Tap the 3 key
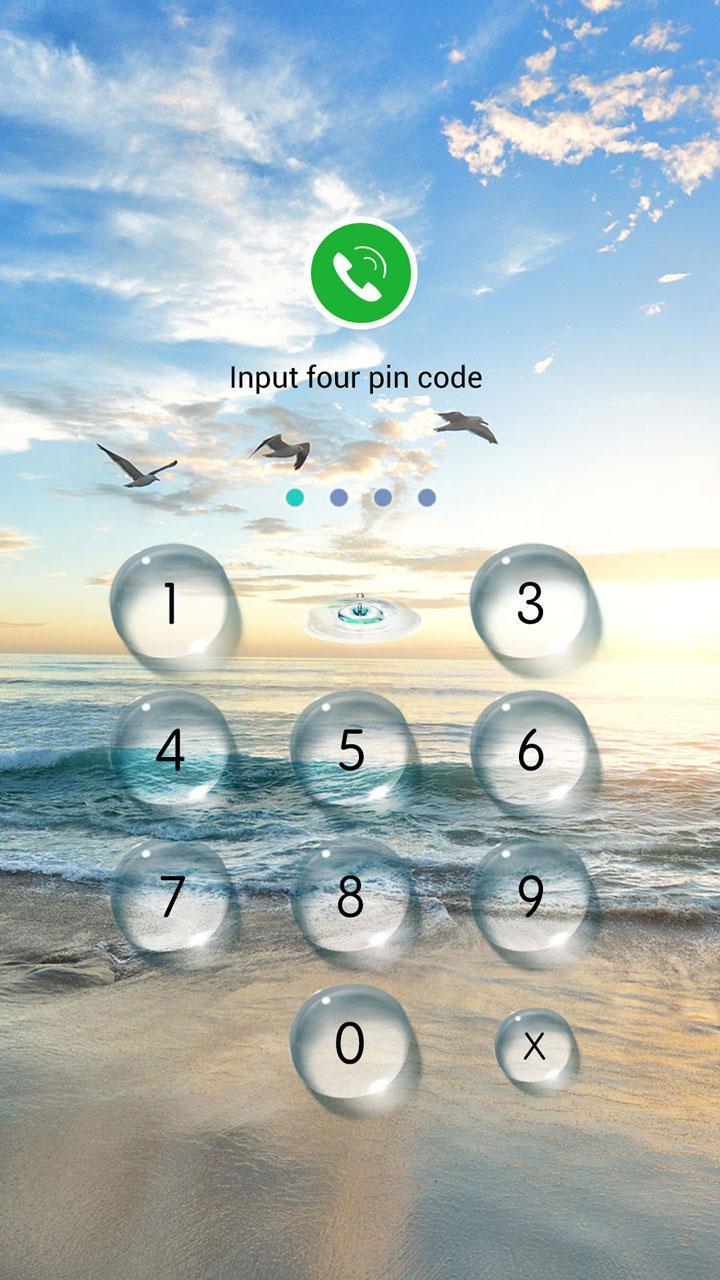Viewport: 720px width, 1280px height. tap(530, 604)
